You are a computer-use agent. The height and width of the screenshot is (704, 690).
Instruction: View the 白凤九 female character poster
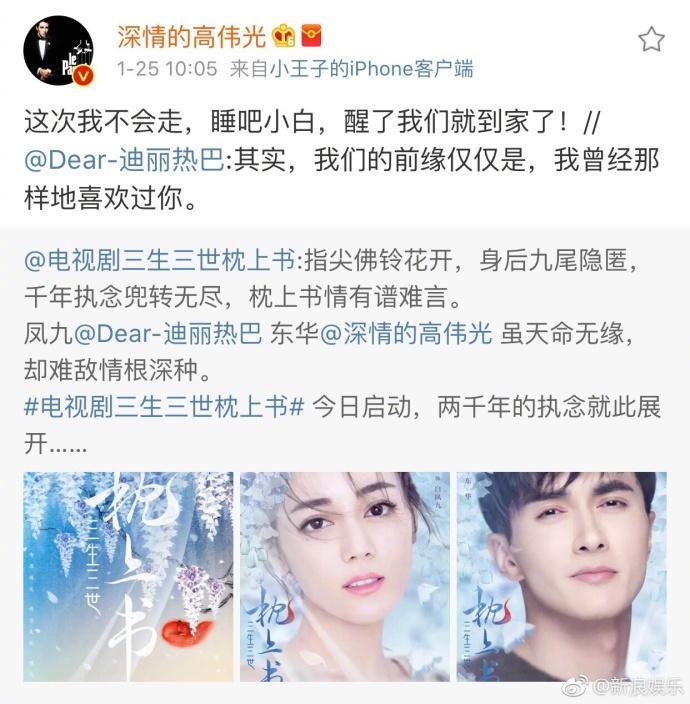(x=344, y=576)
